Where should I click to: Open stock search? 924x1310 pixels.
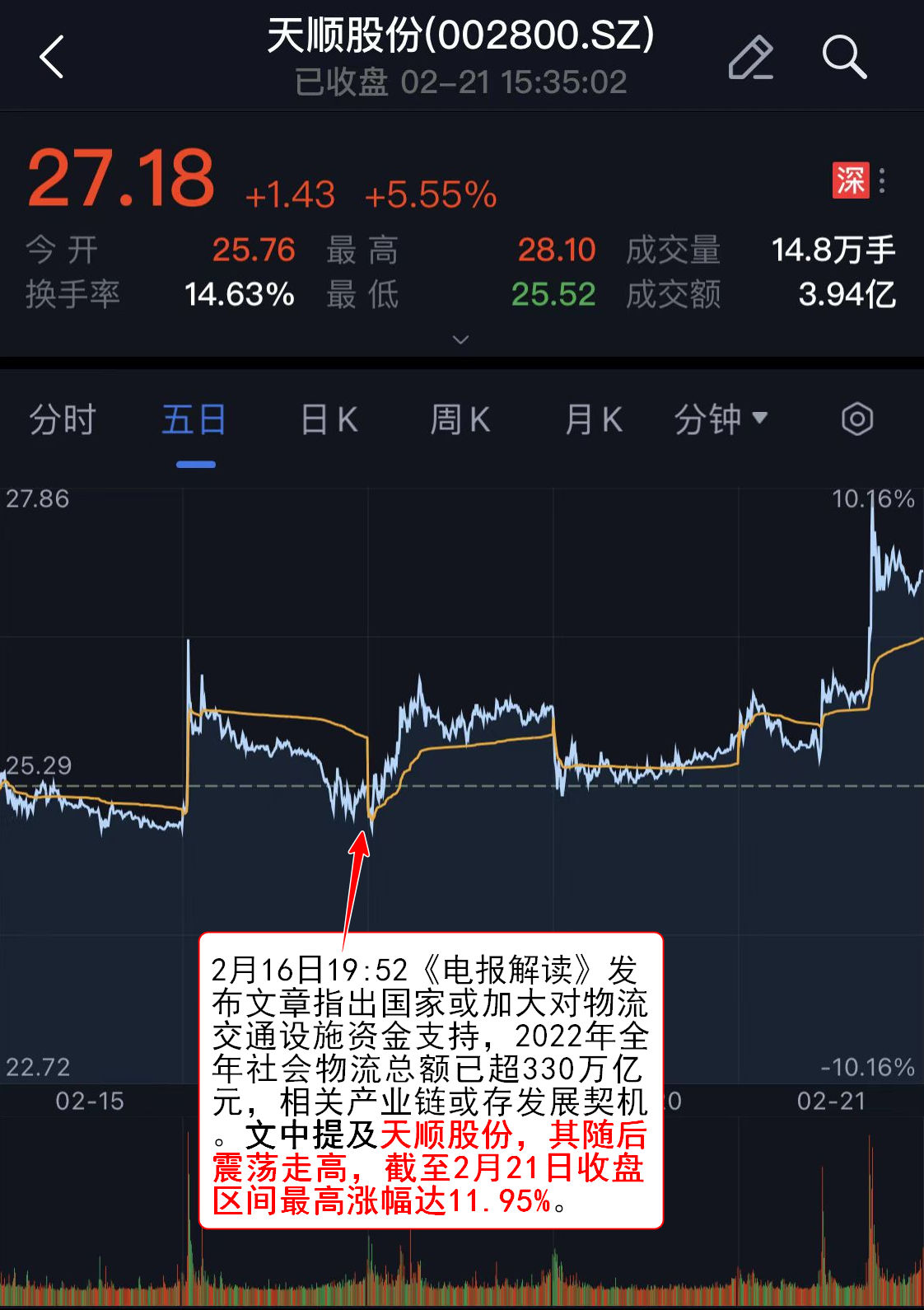tap(844, 58)
